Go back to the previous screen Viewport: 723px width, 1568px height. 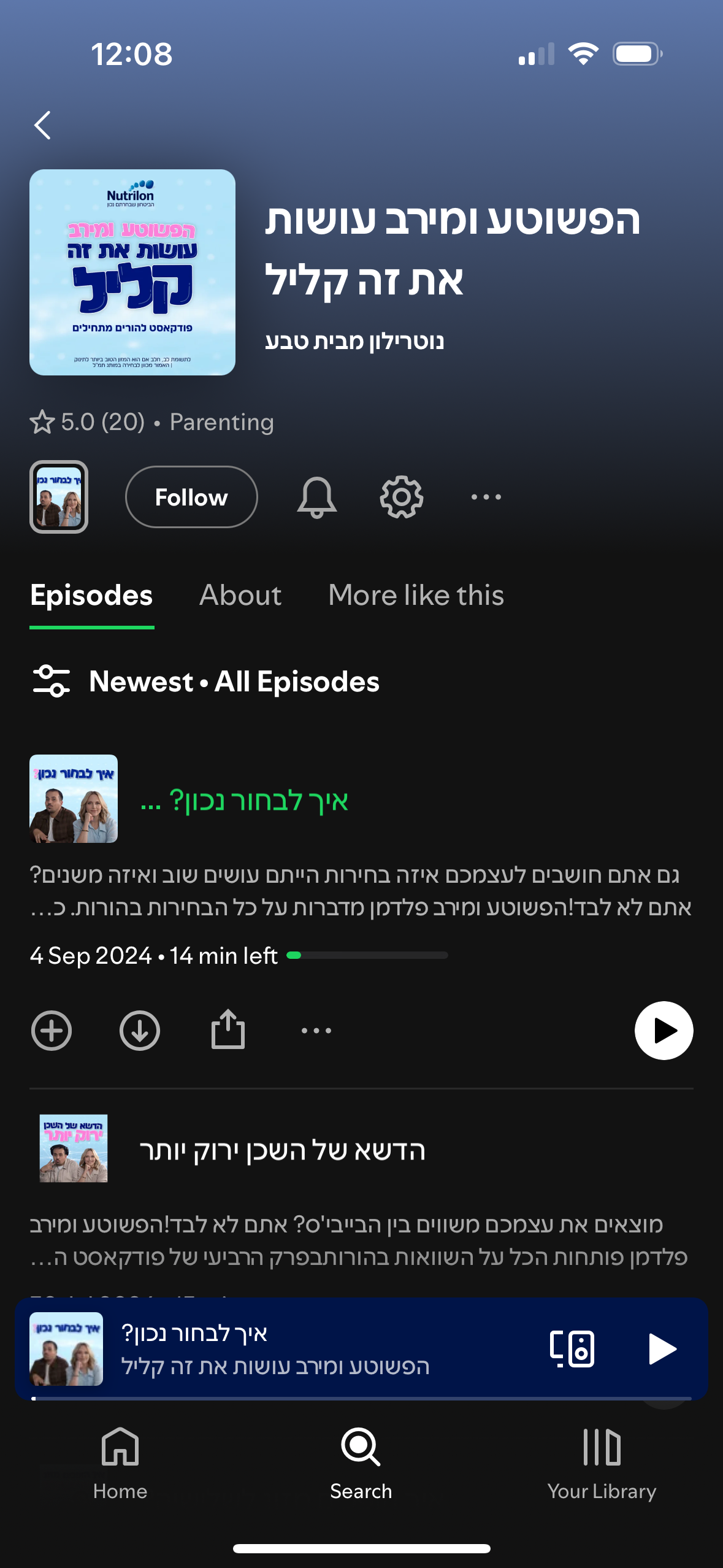43,126
